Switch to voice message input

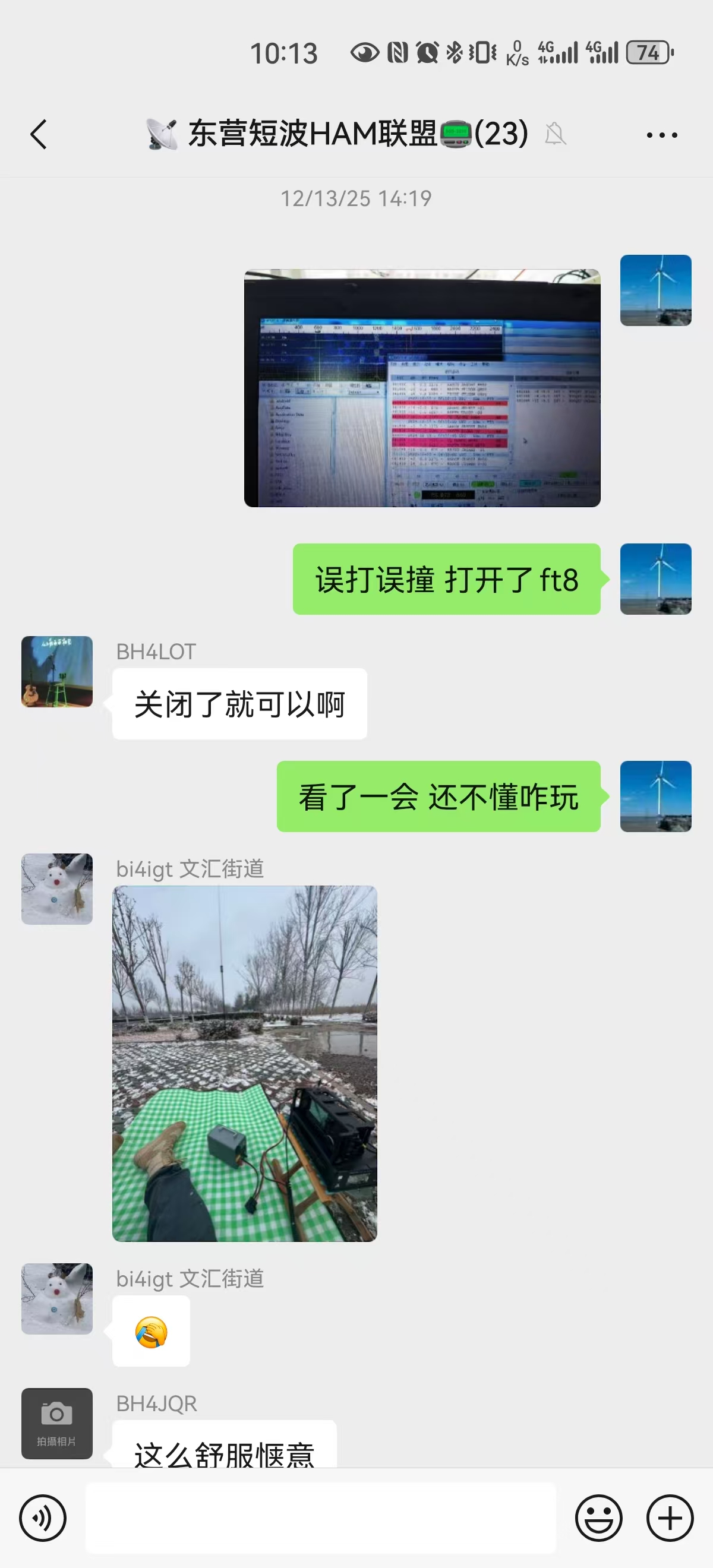tap(43, 1518)
